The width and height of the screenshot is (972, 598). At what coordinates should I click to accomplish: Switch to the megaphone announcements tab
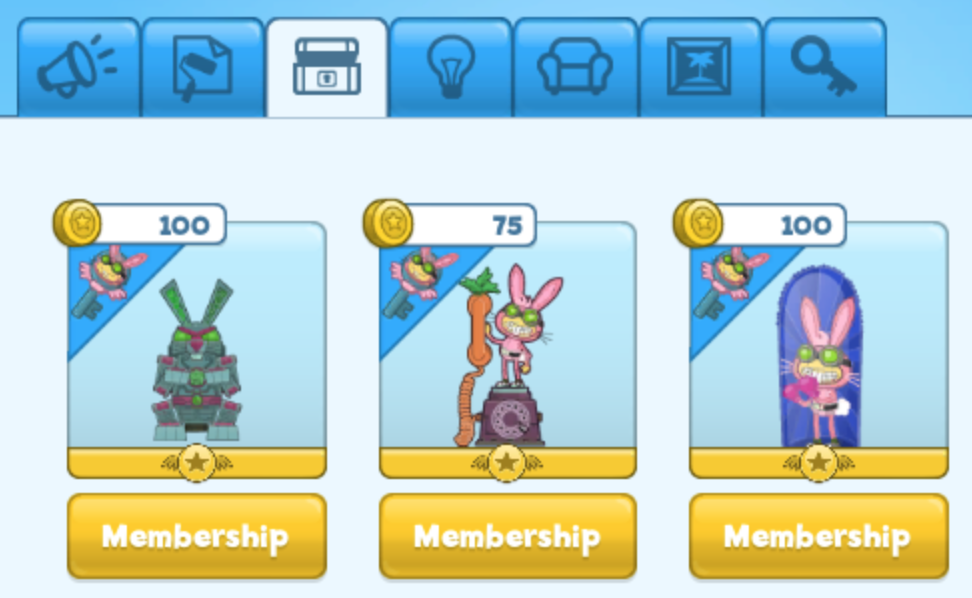click(78, 68)
